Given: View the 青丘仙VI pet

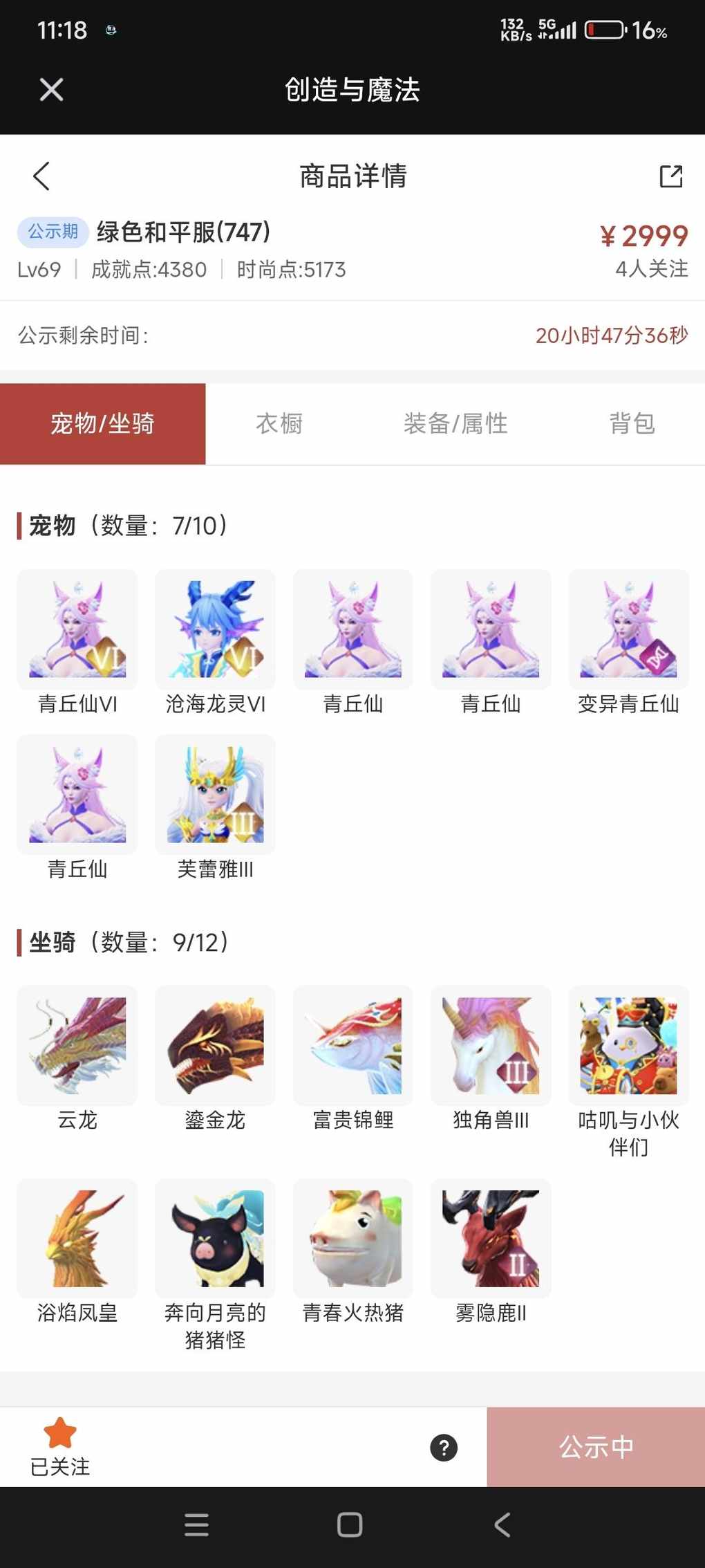Looking at the screenshot, I should 77,629.
